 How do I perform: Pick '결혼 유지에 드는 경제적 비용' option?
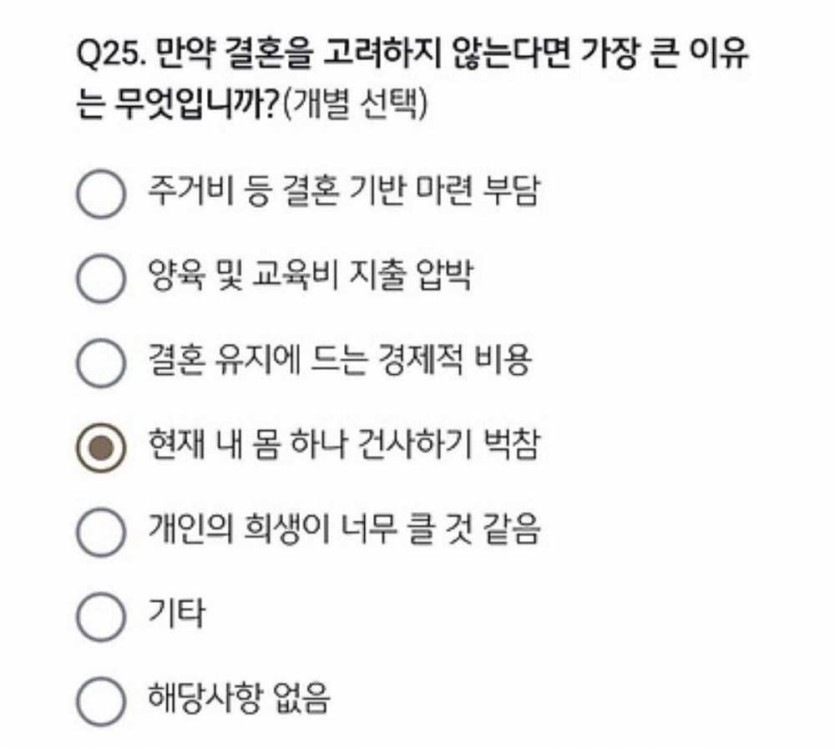point(101,362)
